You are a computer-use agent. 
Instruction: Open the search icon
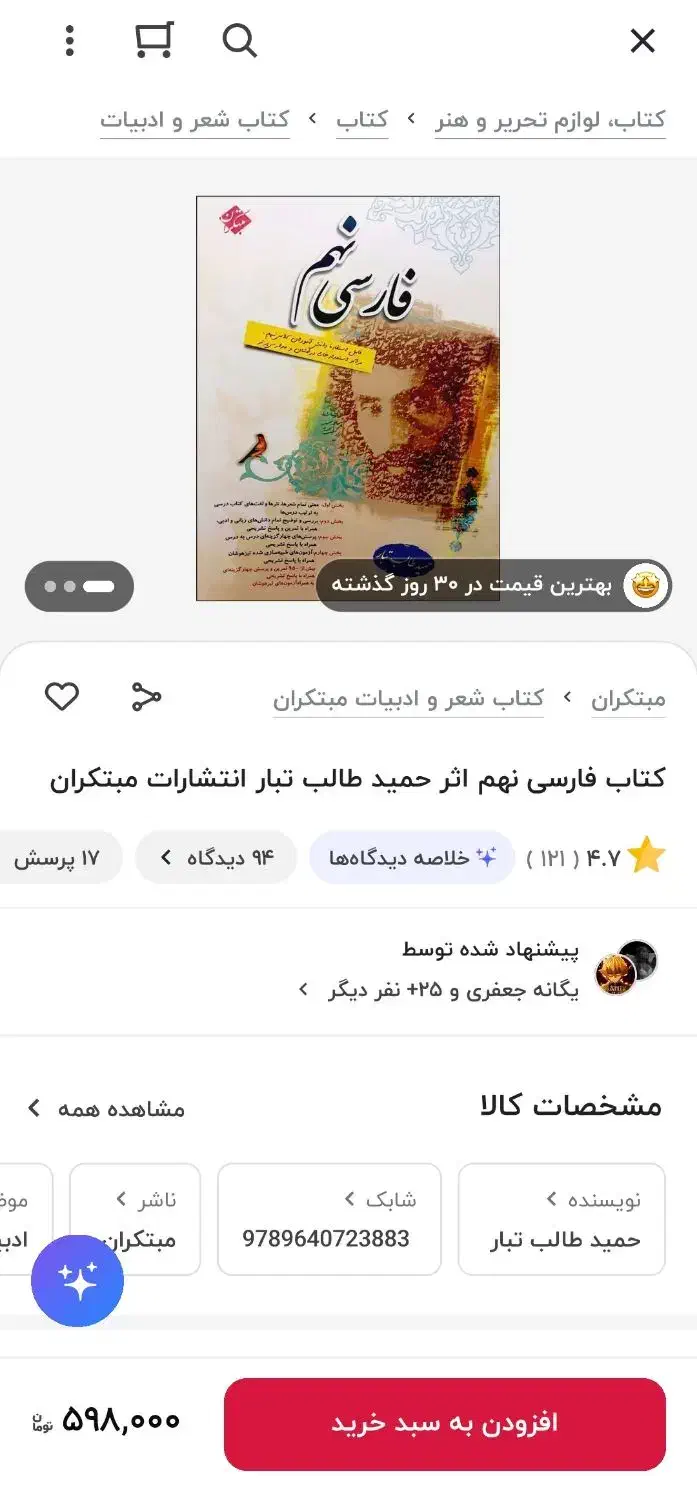[x=239, y=41]
